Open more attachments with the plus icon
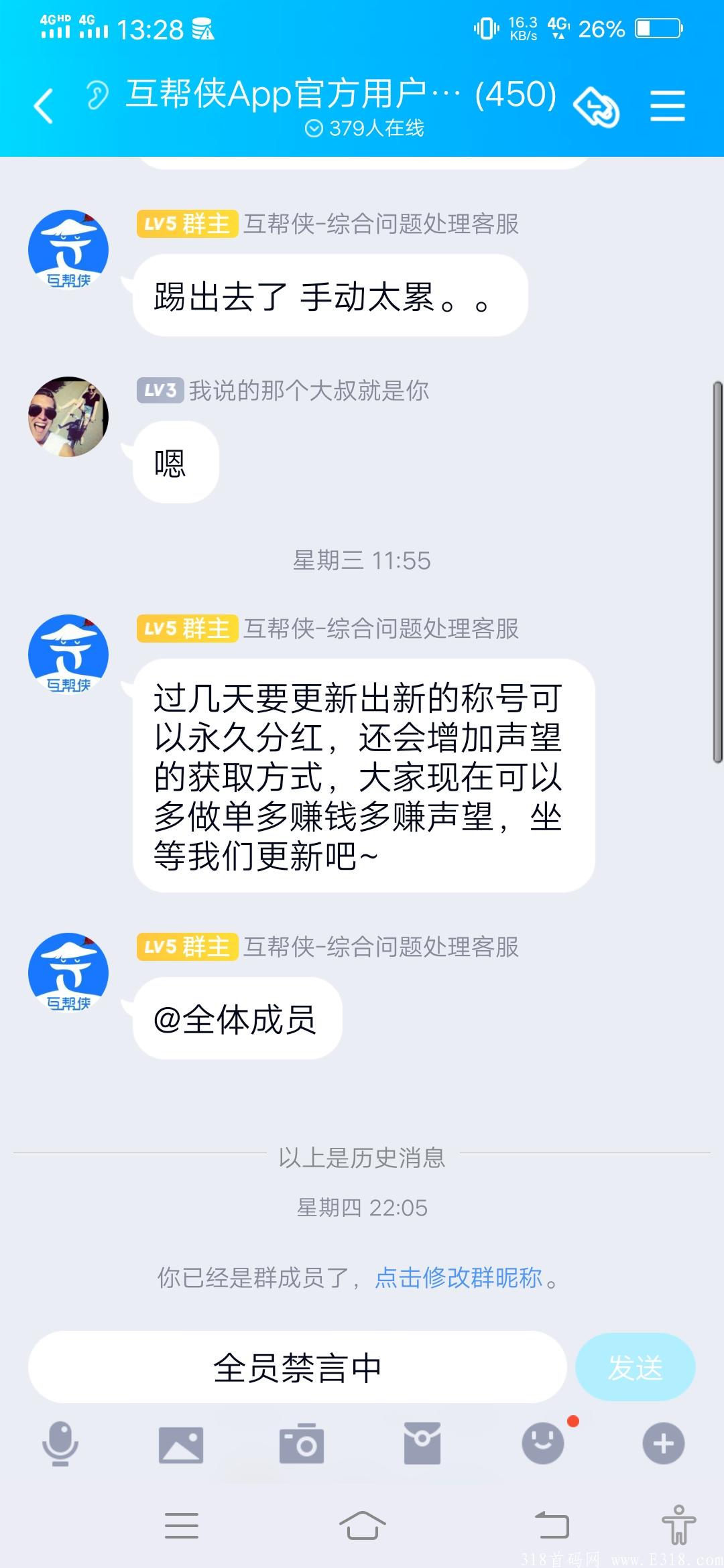 [x=662, y=1445]
